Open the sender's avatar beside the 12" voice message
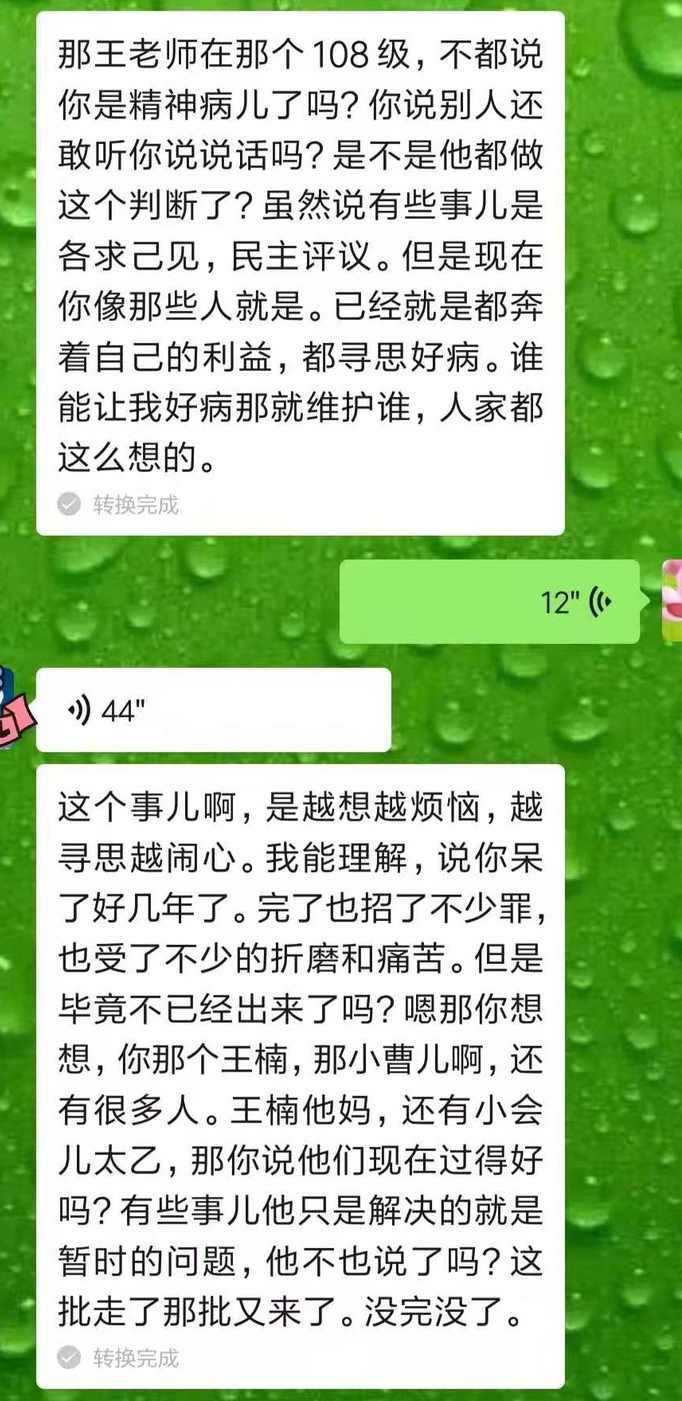 point(671,602)
